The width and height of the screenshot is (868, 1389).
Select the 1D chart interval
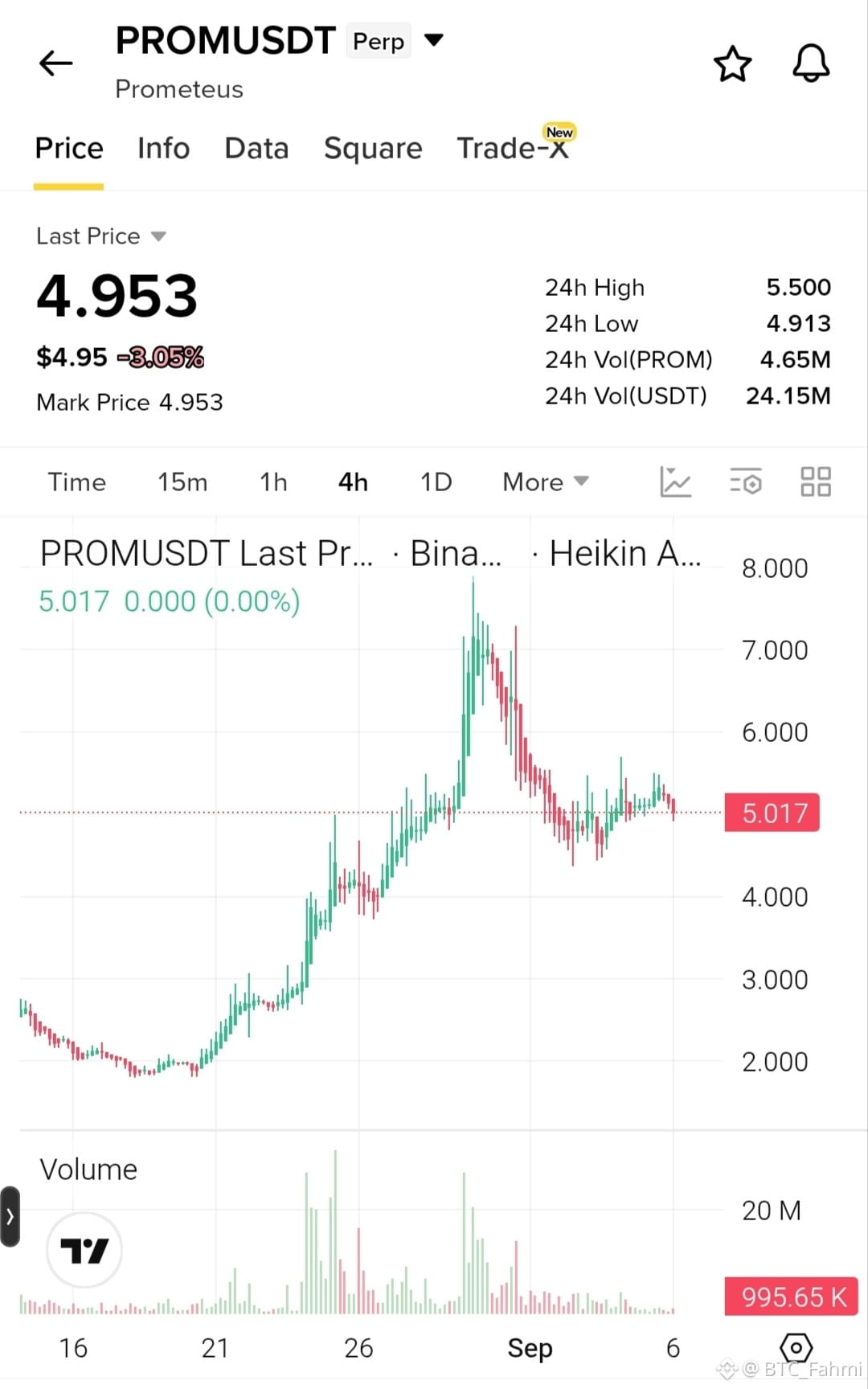coord(436,482)
